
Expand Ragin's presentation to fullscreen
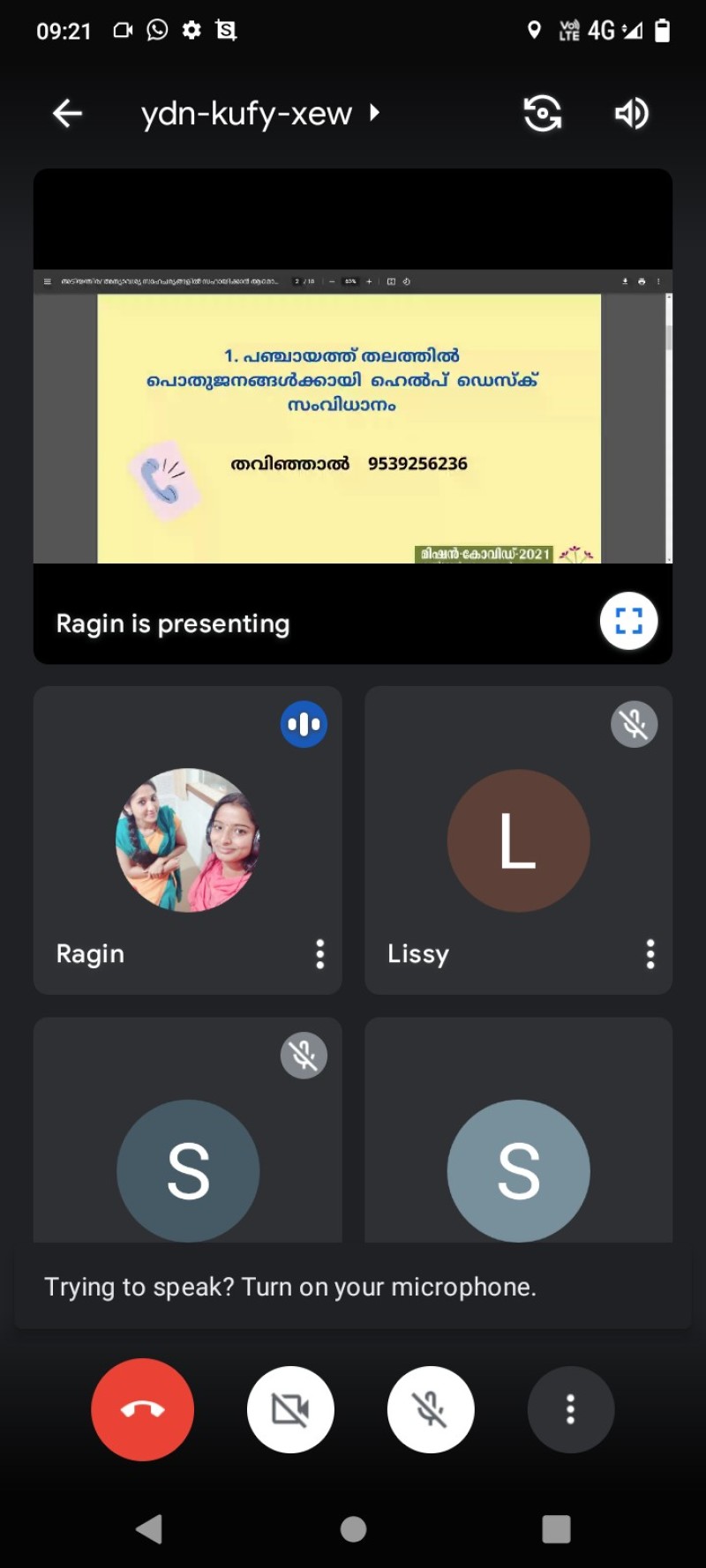pos(628,621)
